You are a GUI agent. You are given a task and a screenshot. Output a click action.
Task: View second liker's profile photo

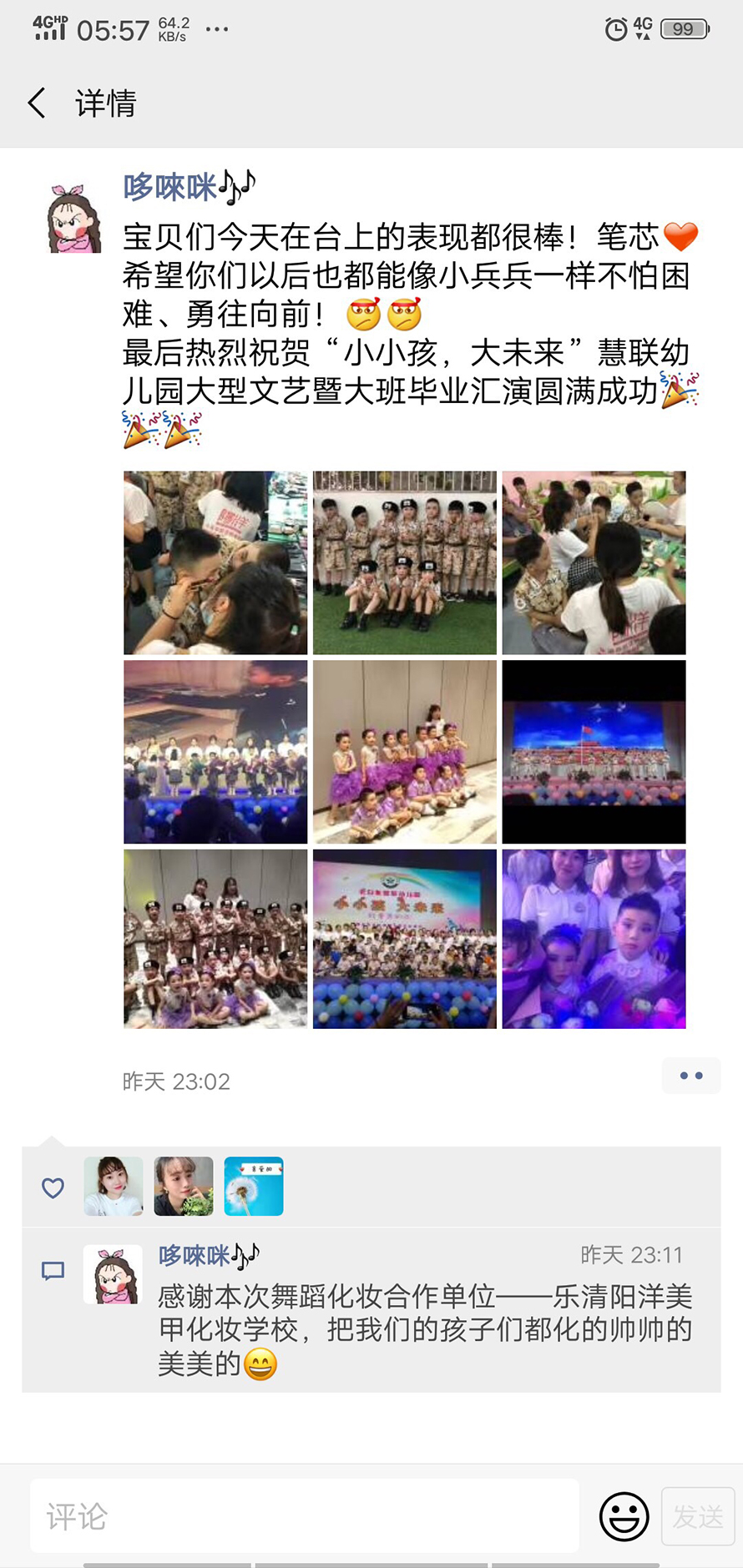184,1186
